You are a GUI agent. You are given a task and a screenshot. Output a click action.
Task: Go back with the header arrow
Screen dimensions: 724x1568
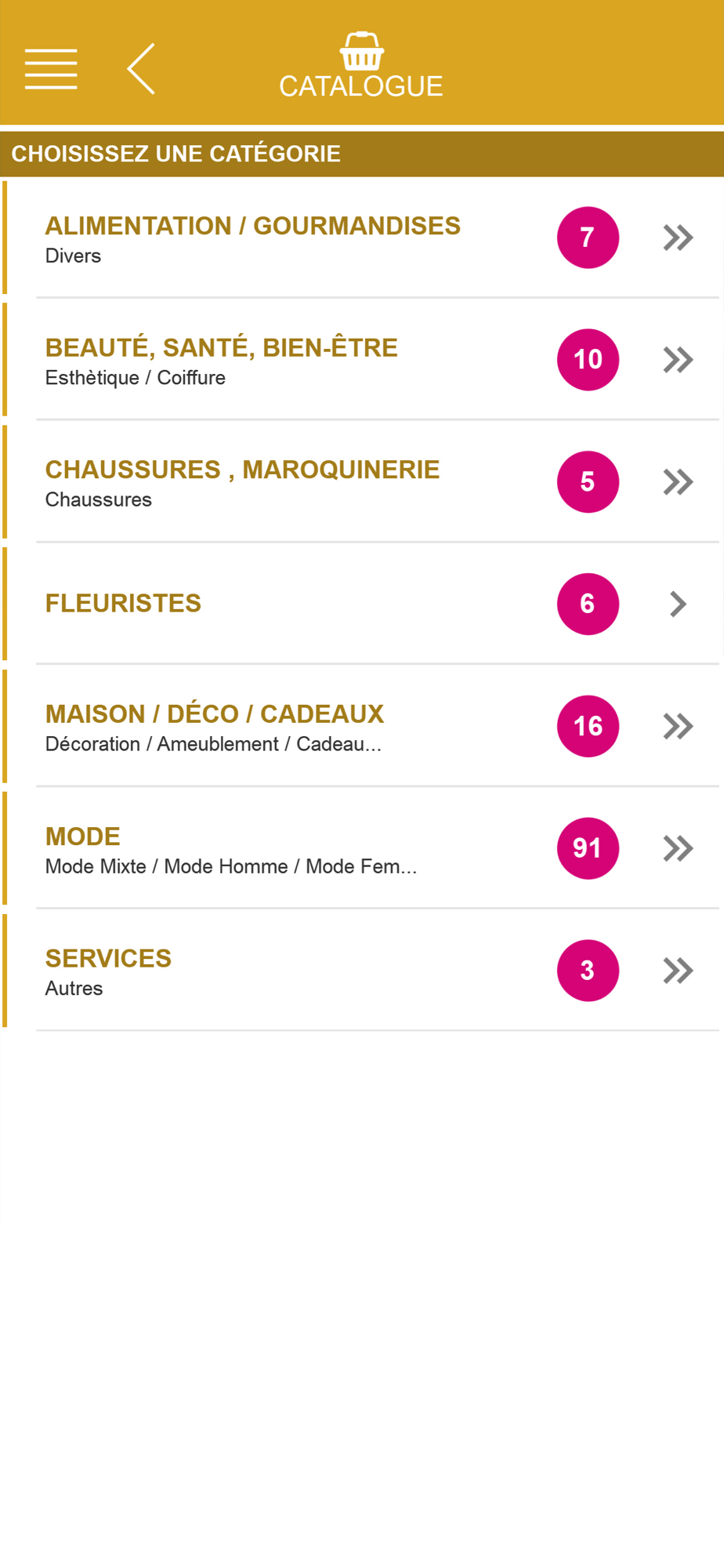[x=141, y=69]
